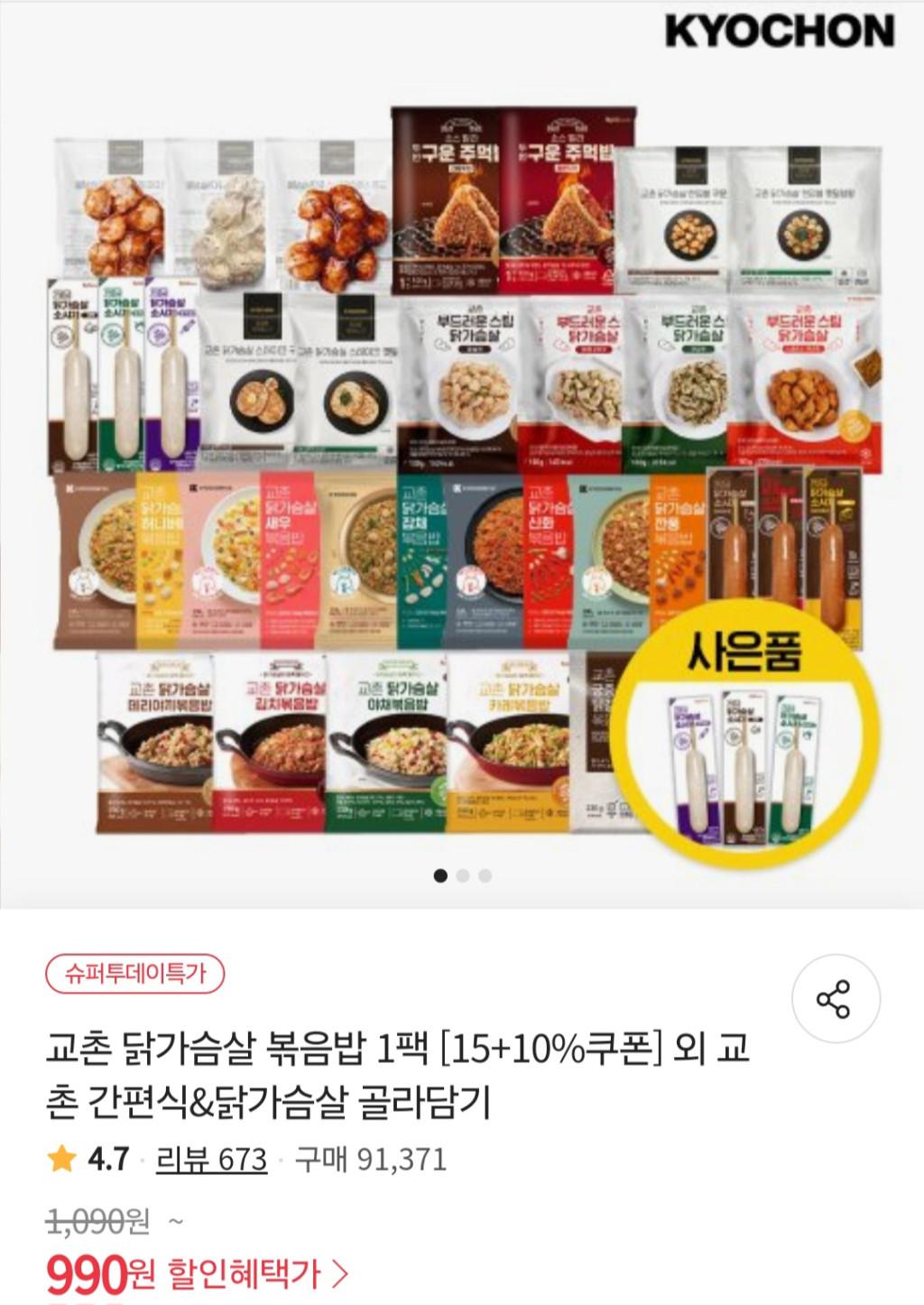The image size is (924, 1305).
Task: Open the 673 reviews link
Action: point(211,1159)
